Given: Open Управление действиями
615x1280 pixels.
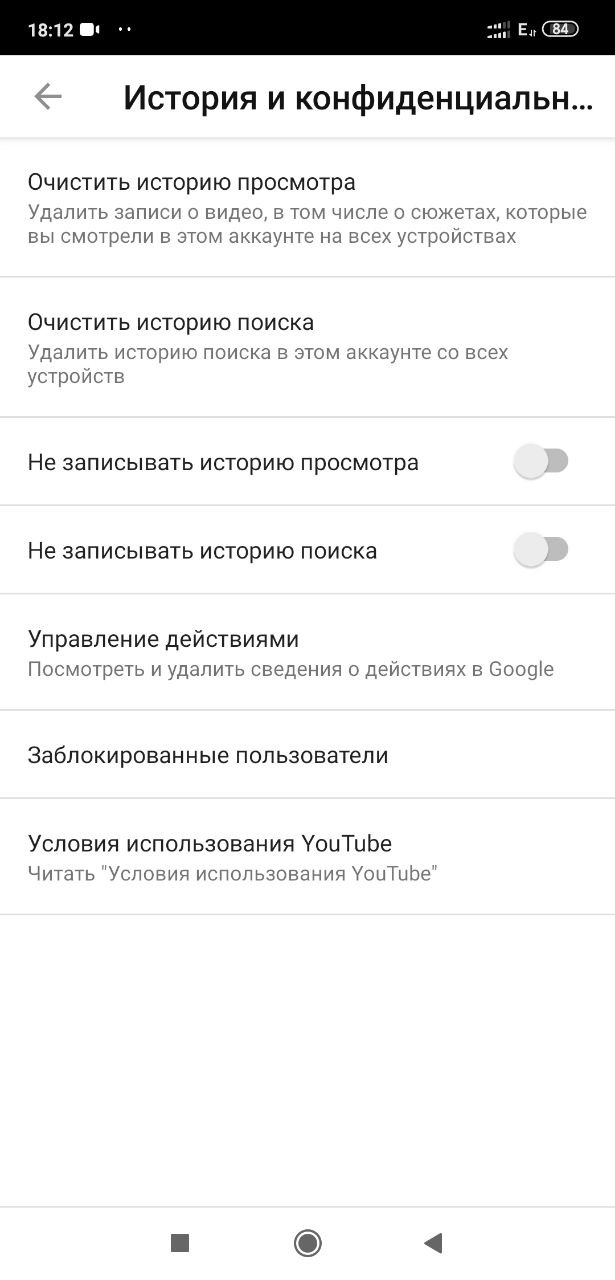Looking at the screenshot, I should pyautogui.click(x=307, y=653).
